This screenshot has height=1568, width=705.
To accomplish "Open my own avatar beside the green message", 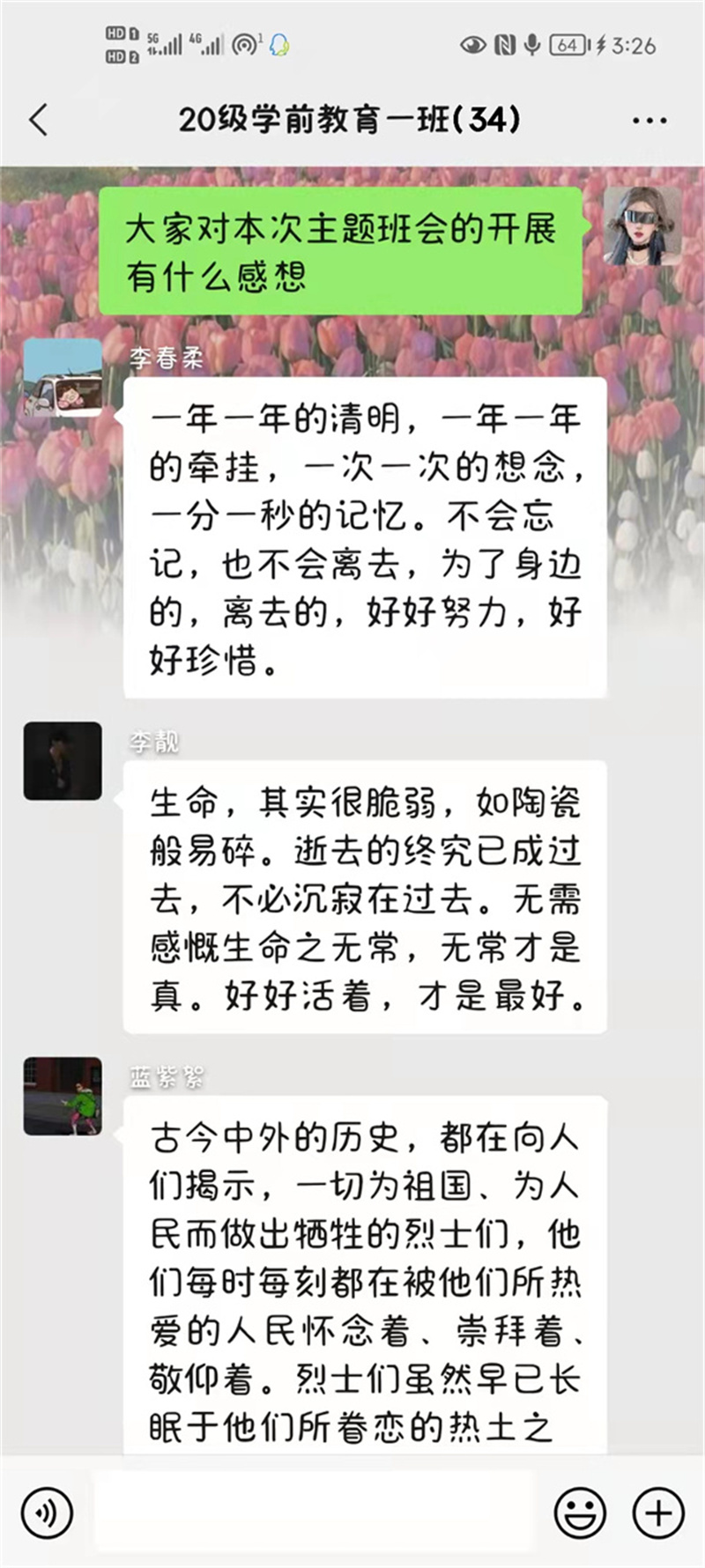I will tap(642, 226).
